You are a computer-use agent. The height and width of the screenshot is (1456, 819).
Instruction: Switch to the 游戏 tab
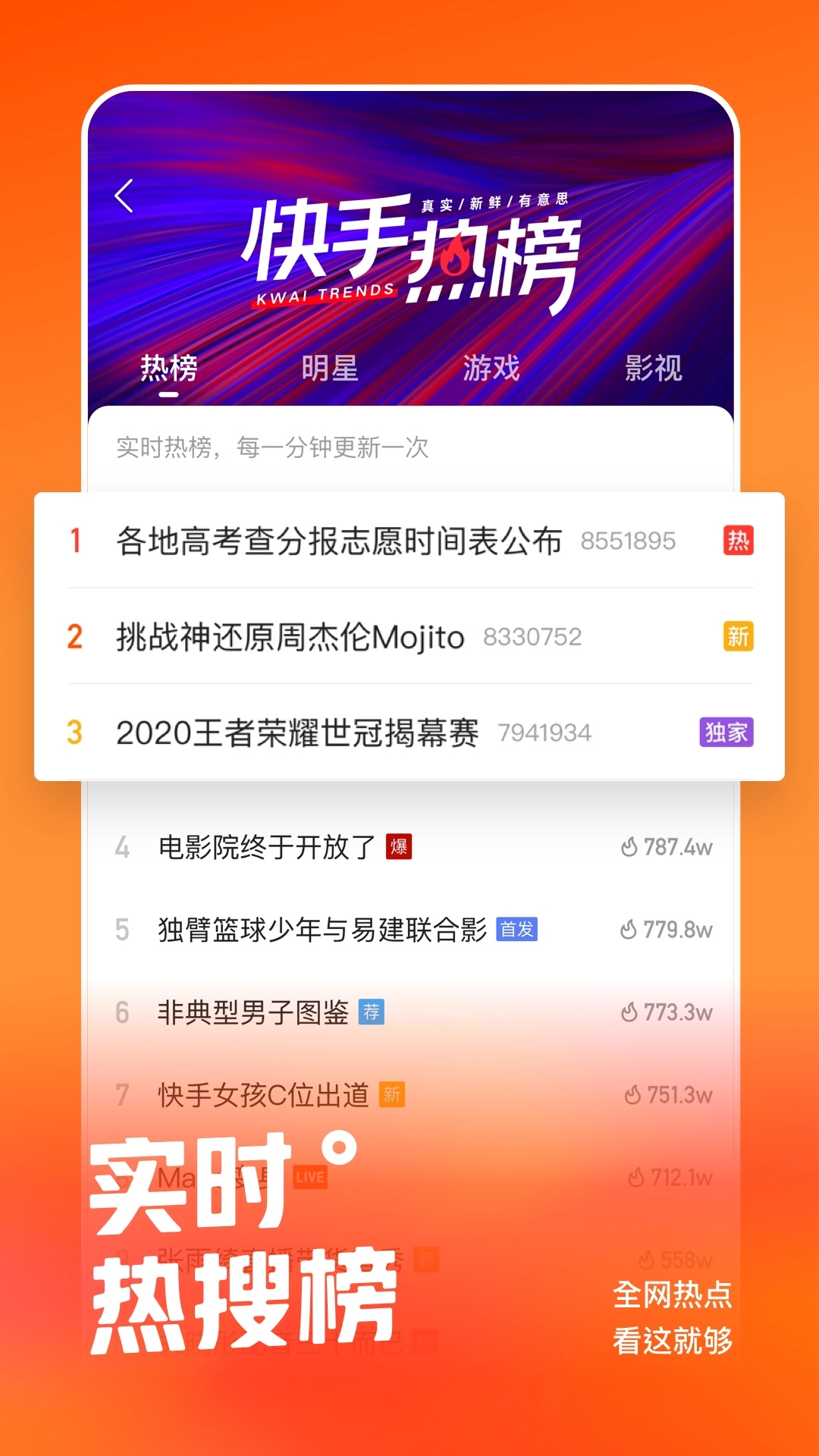point(491,369)
